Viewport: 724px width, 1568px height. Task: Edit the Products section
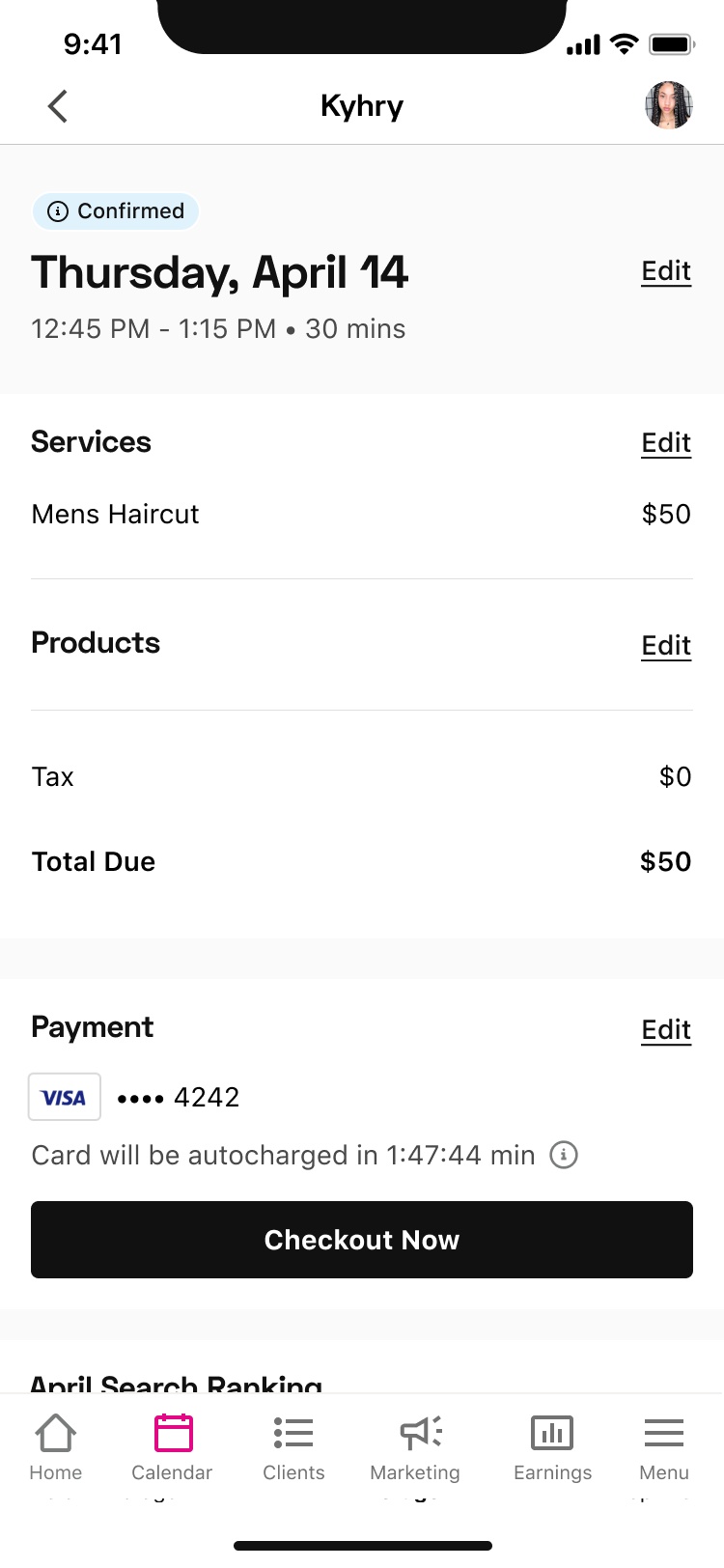point(666,646)
